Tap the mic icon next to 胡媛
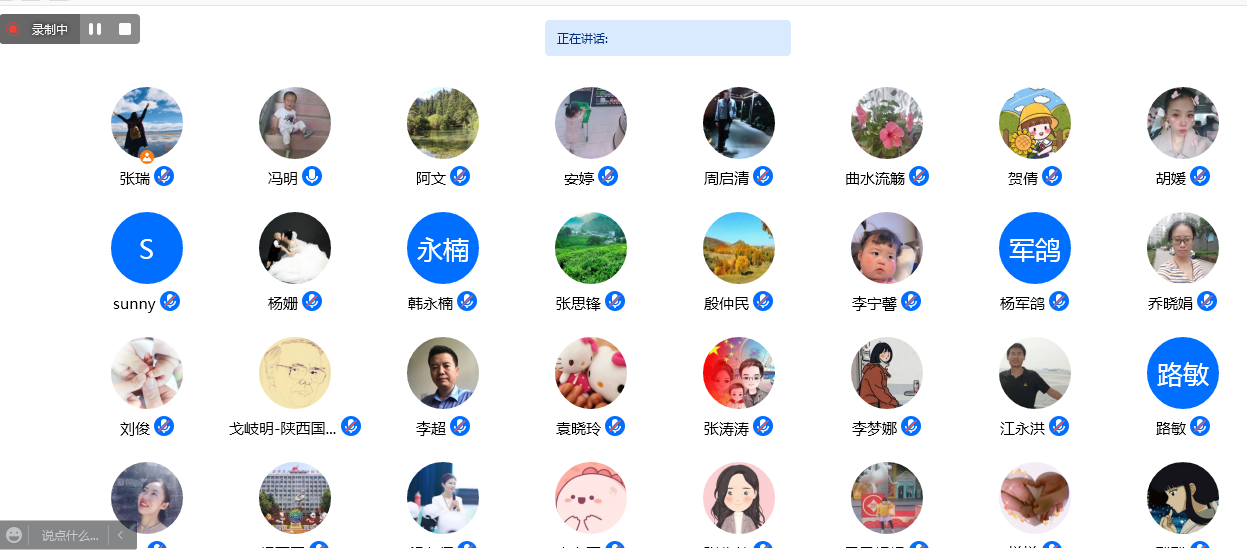 (1200, 177)
